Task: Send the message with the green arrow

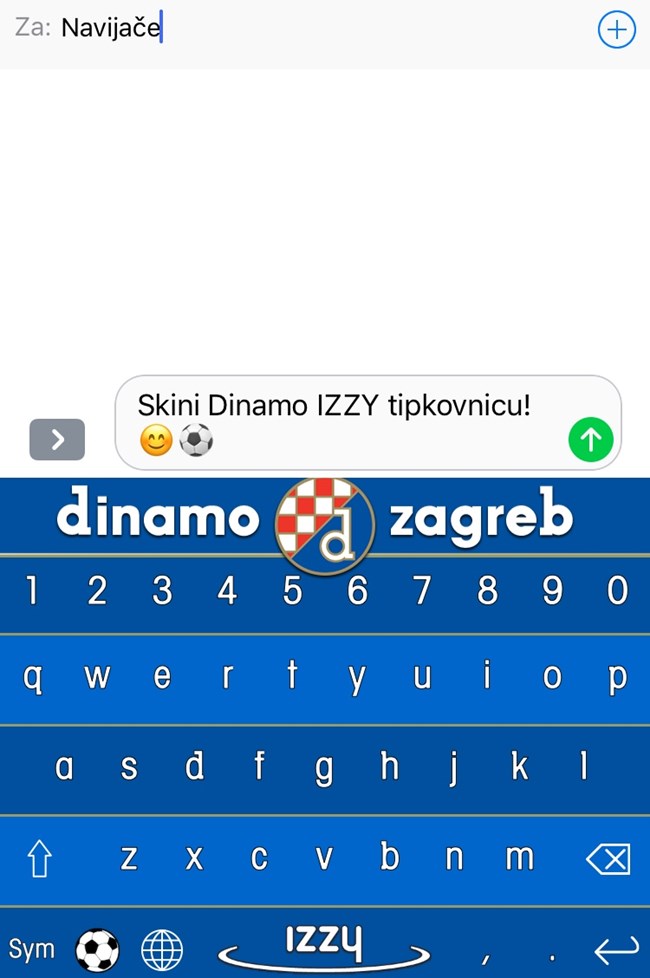Action: tap(591, 439)
